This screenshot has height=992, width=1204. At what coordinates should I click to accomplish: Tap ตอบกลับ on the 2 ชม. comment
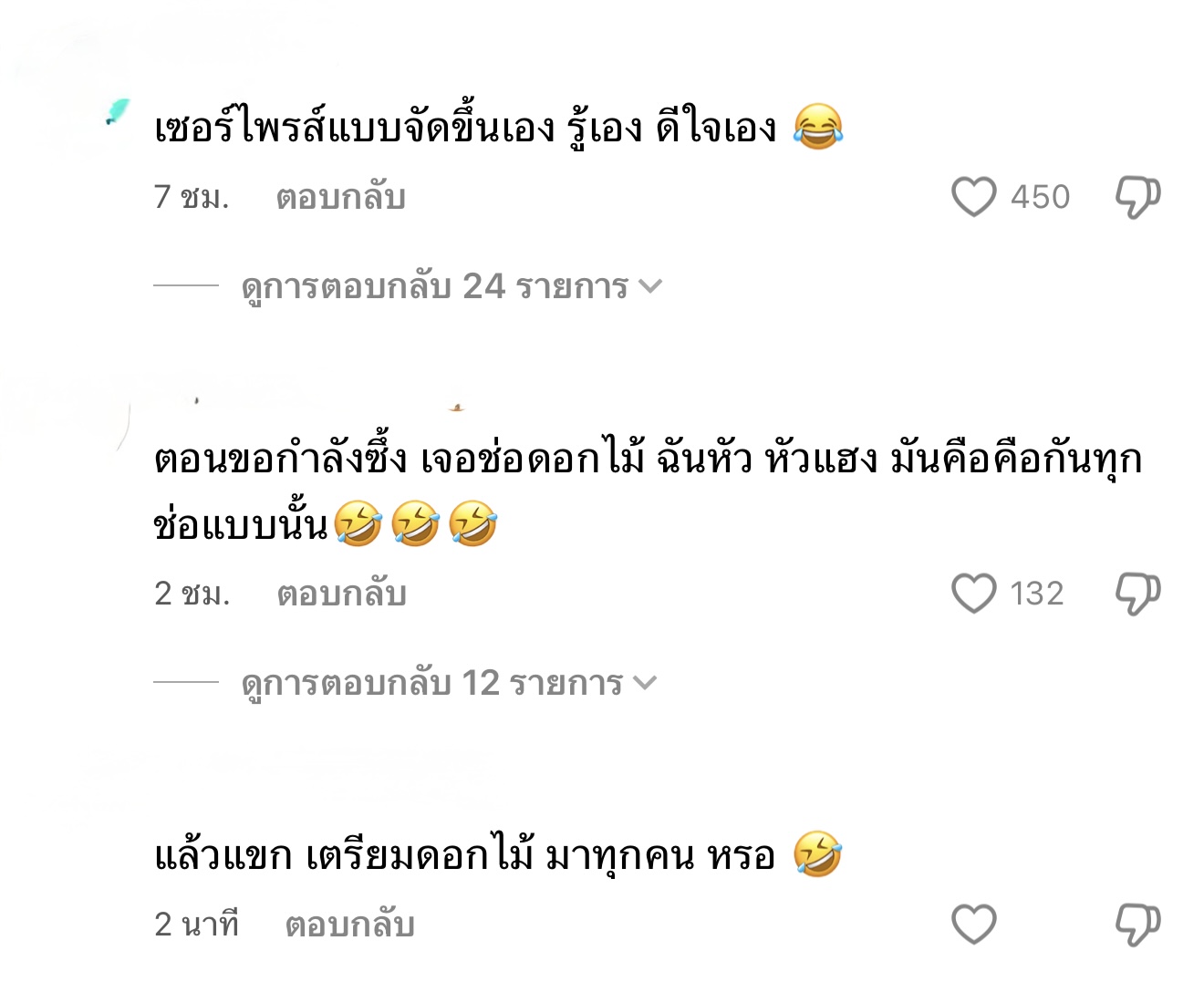click(x=341, y=594)
